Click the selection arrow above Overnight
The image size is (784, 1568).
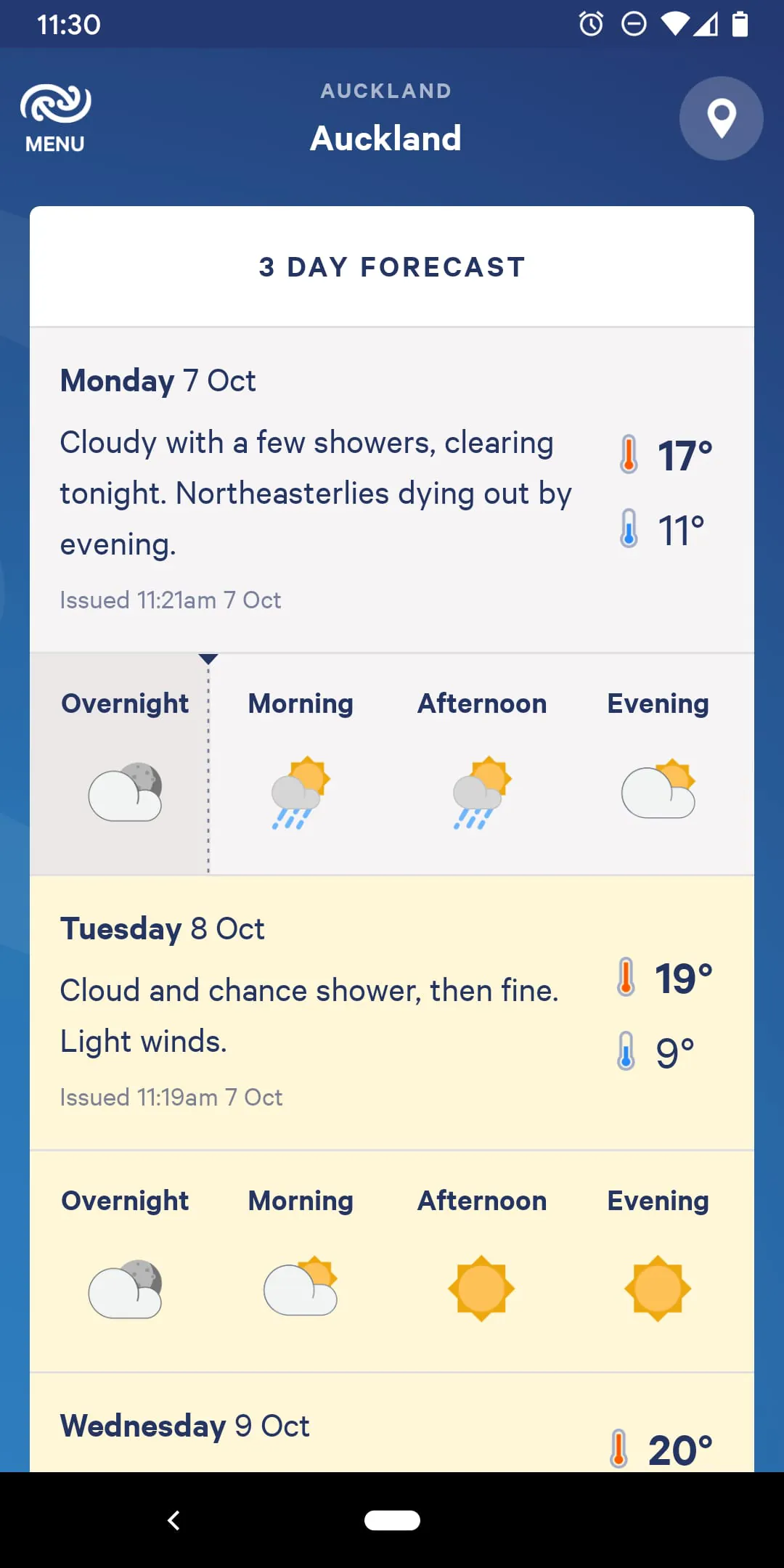[210, 659]
